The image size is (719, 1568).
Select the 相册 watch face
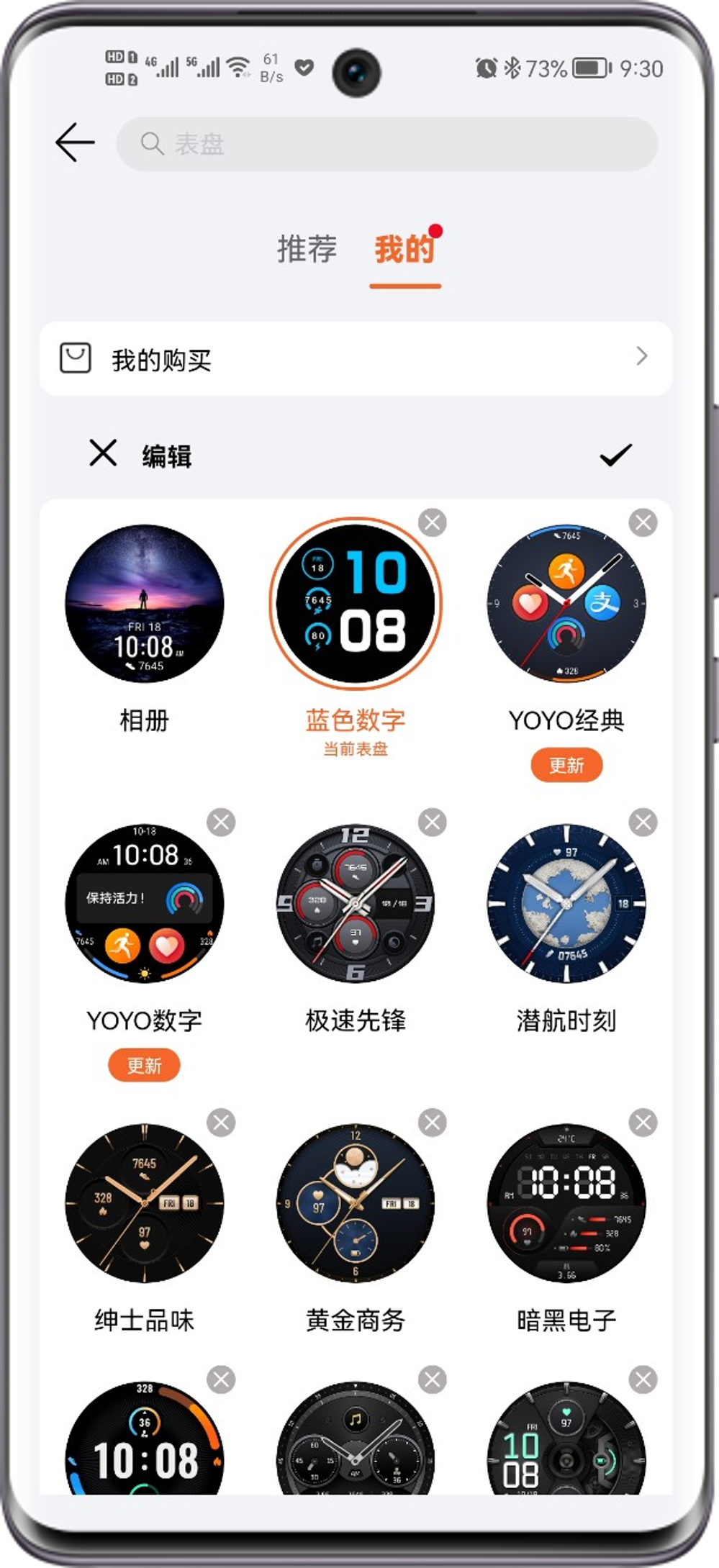click(x=145, y=604)
